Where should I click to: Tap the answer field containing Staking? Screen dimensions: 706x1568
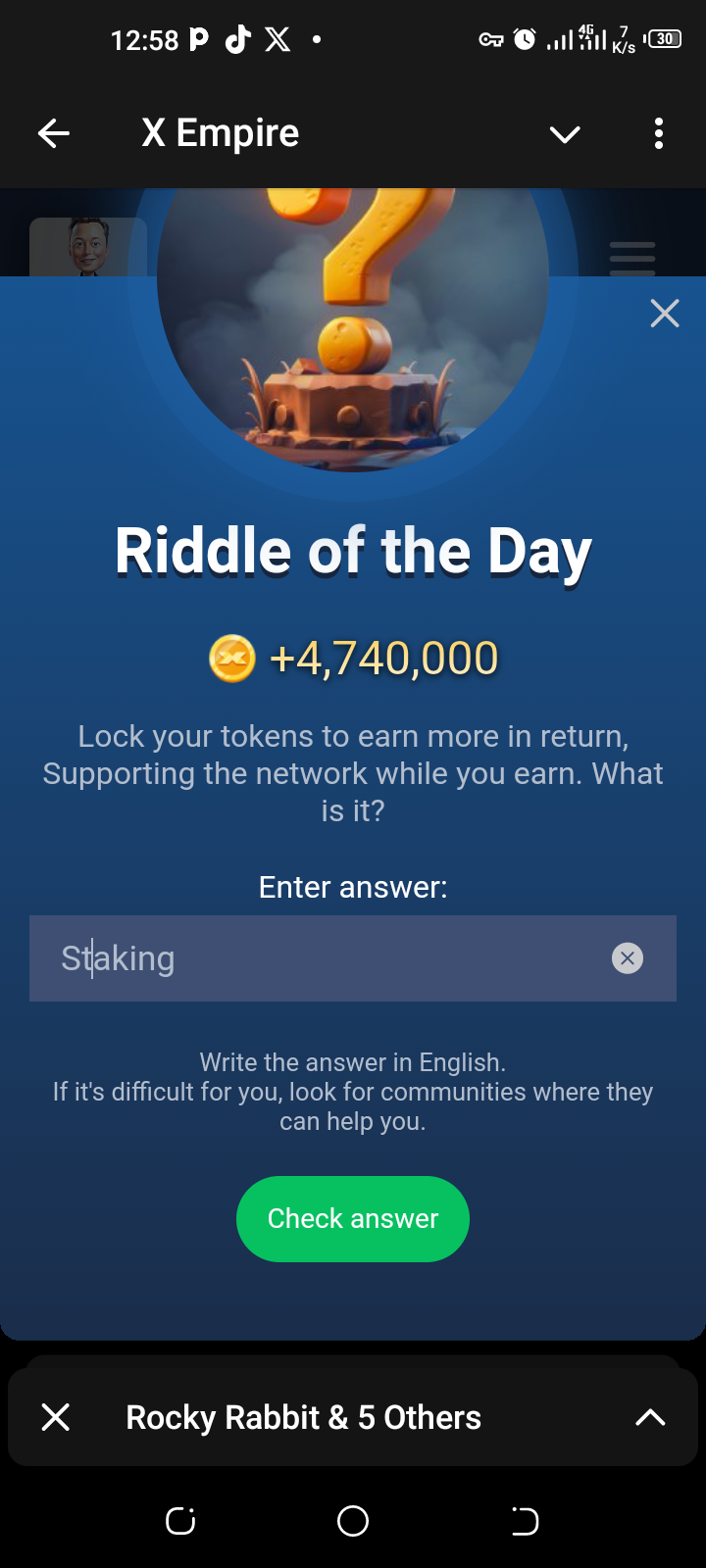tap(324, 958)
